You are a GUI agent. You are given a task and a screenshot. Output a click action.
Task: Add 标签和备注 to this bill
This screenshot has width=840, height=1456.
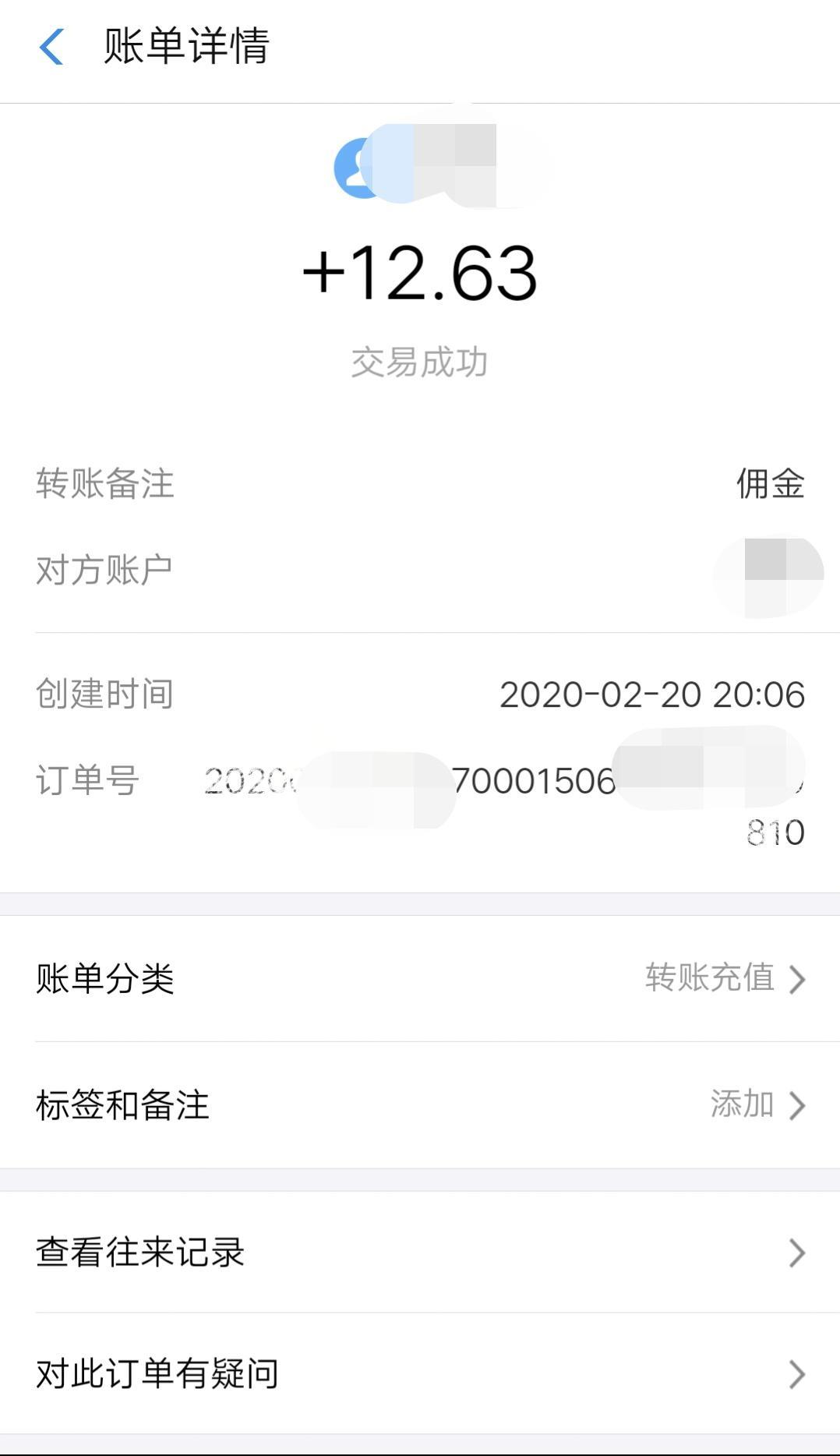420,1104
